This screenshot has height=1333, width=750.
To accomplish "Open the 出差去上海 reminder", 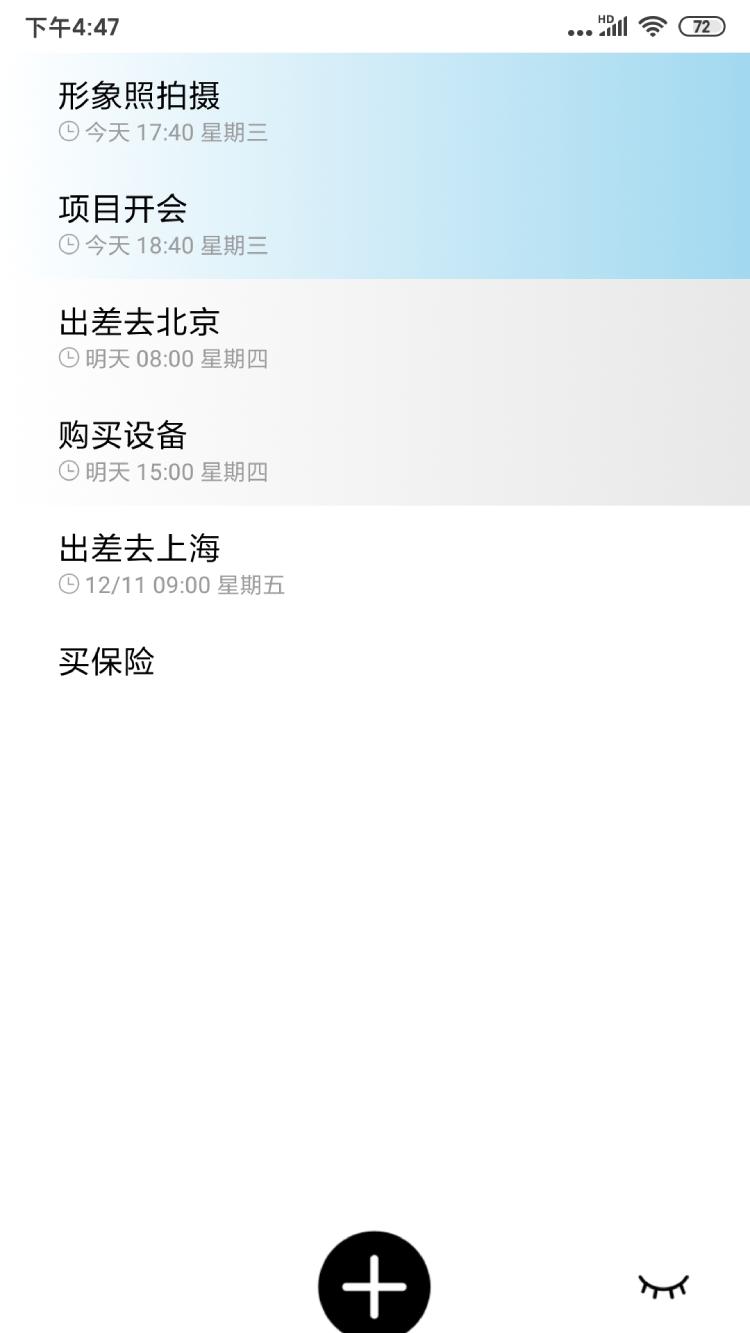I will click(x=140, y=549).
